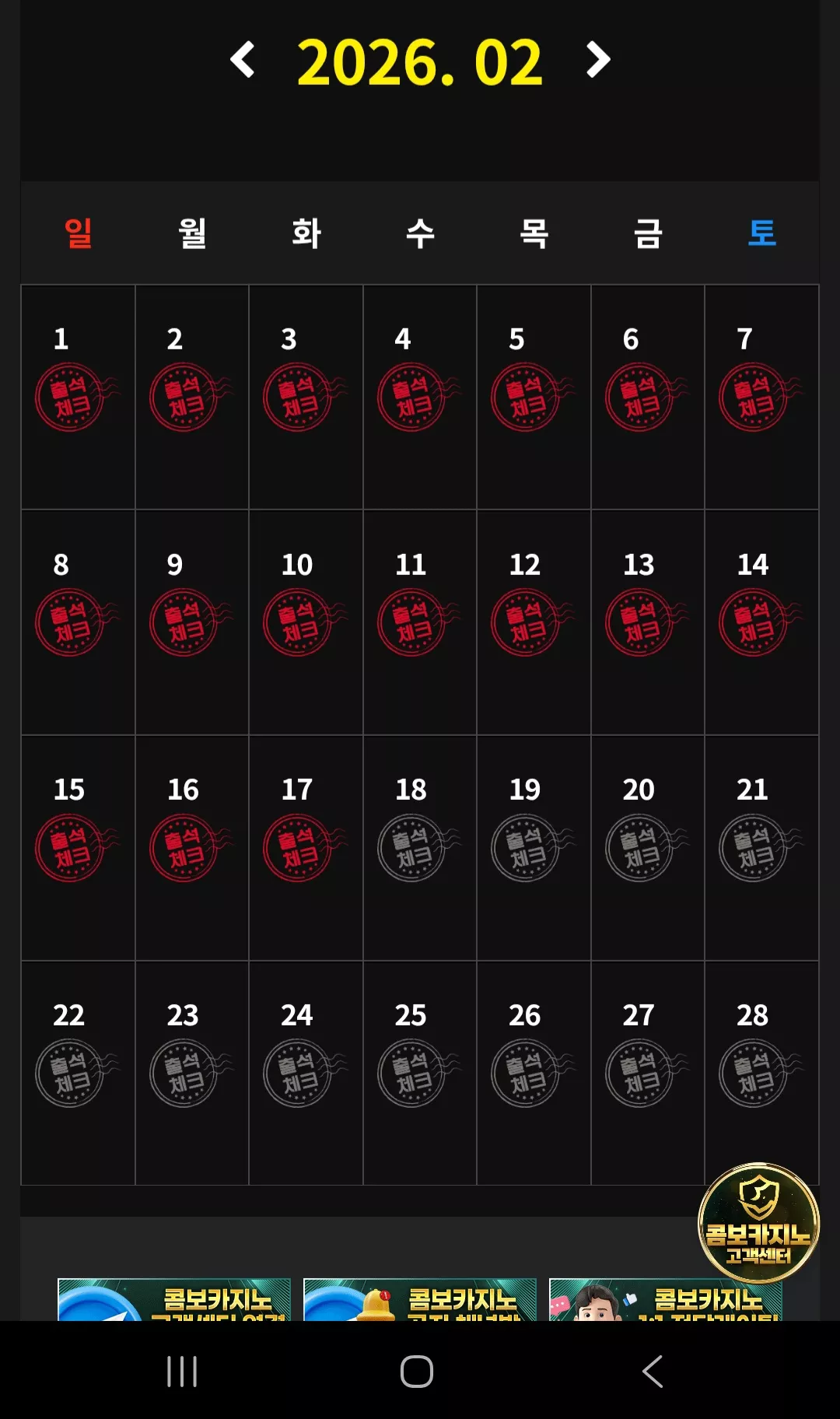The height and width of the screenshot is (1419, 840).
Task: Open recent apps from the navigation bar
Action: point(182,1371)
